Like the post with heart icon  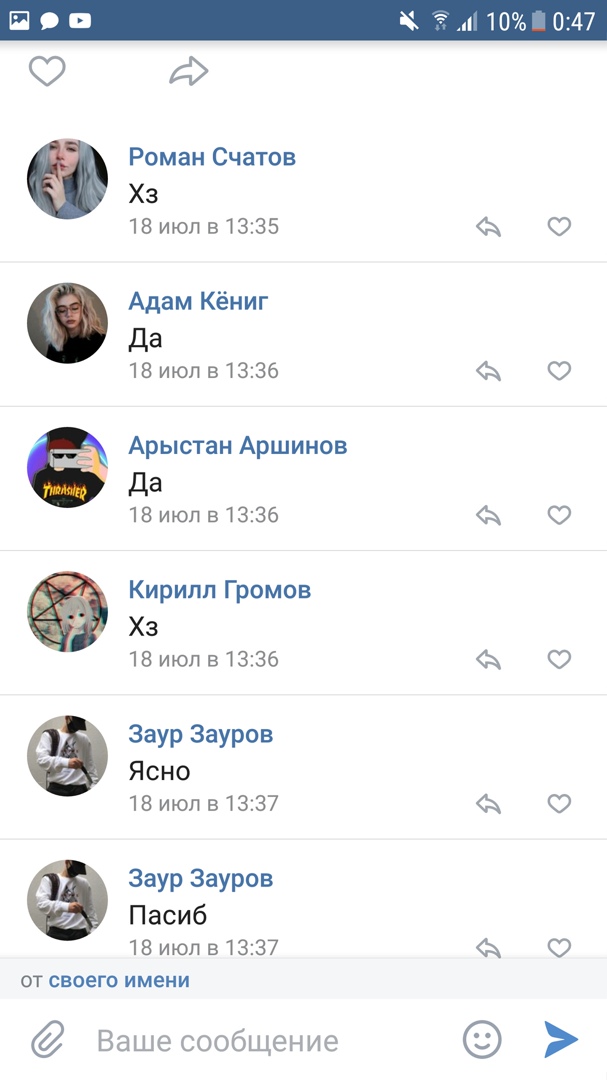(x=47, y=72)
